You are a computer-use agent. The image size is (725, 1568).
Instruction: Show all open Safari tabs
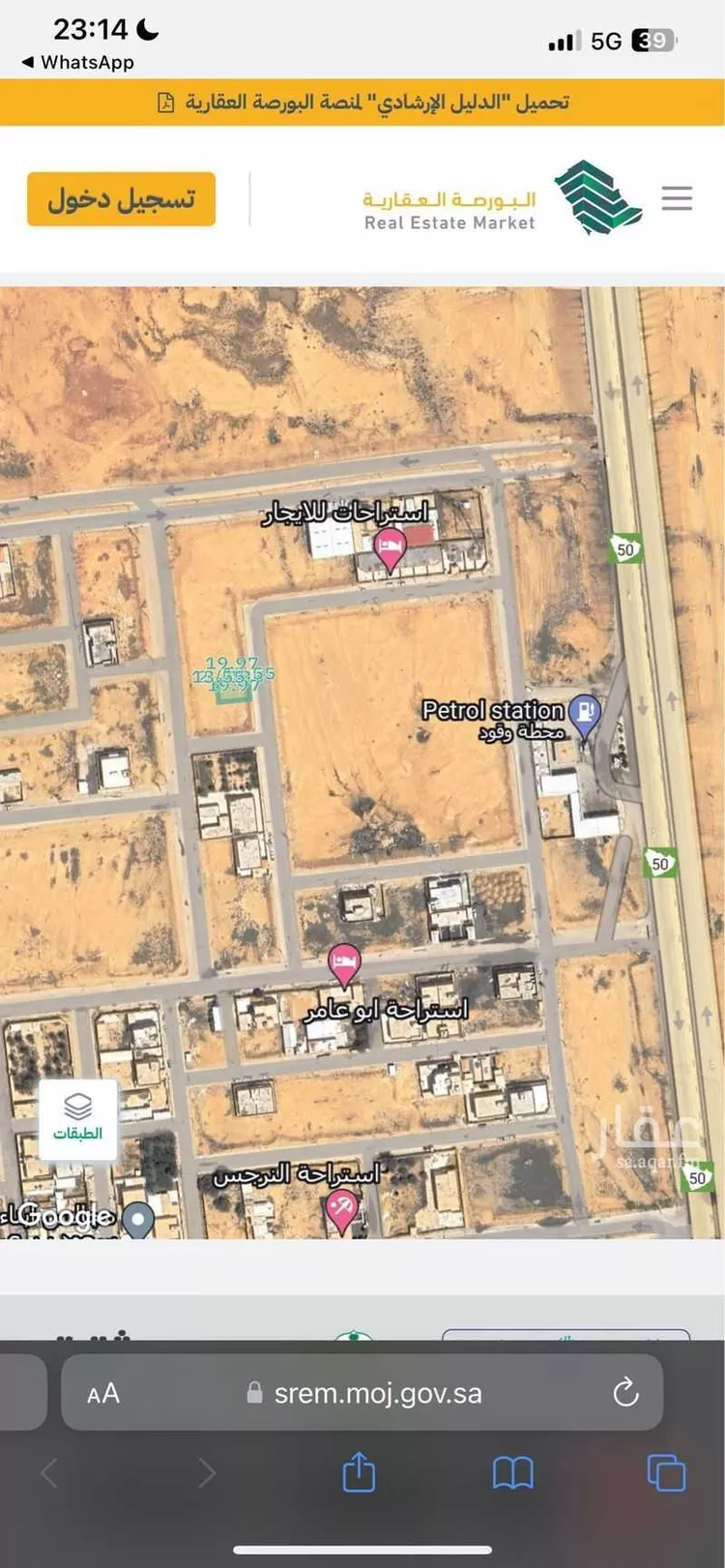click(666, 1473)
